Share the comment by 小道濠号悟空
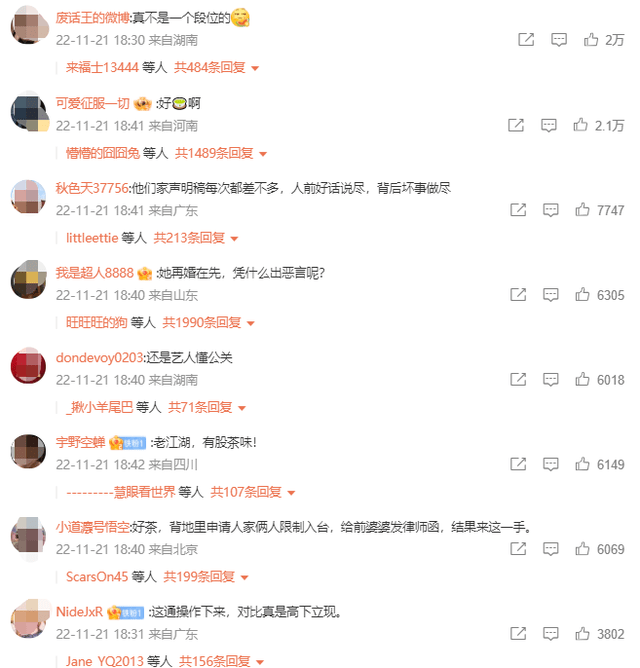 [518, 549]
